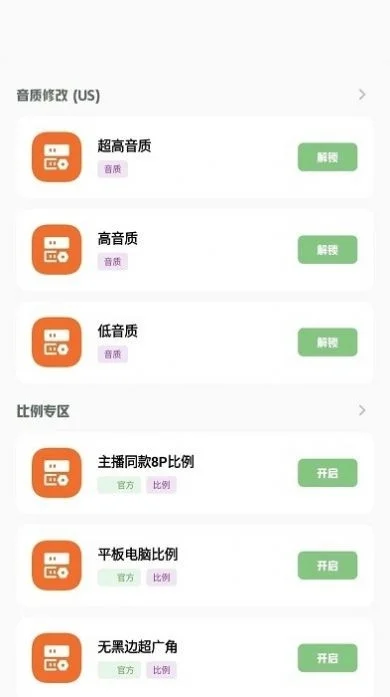
Task: Unlock the 低音质 option
Action: pos(327,342)
